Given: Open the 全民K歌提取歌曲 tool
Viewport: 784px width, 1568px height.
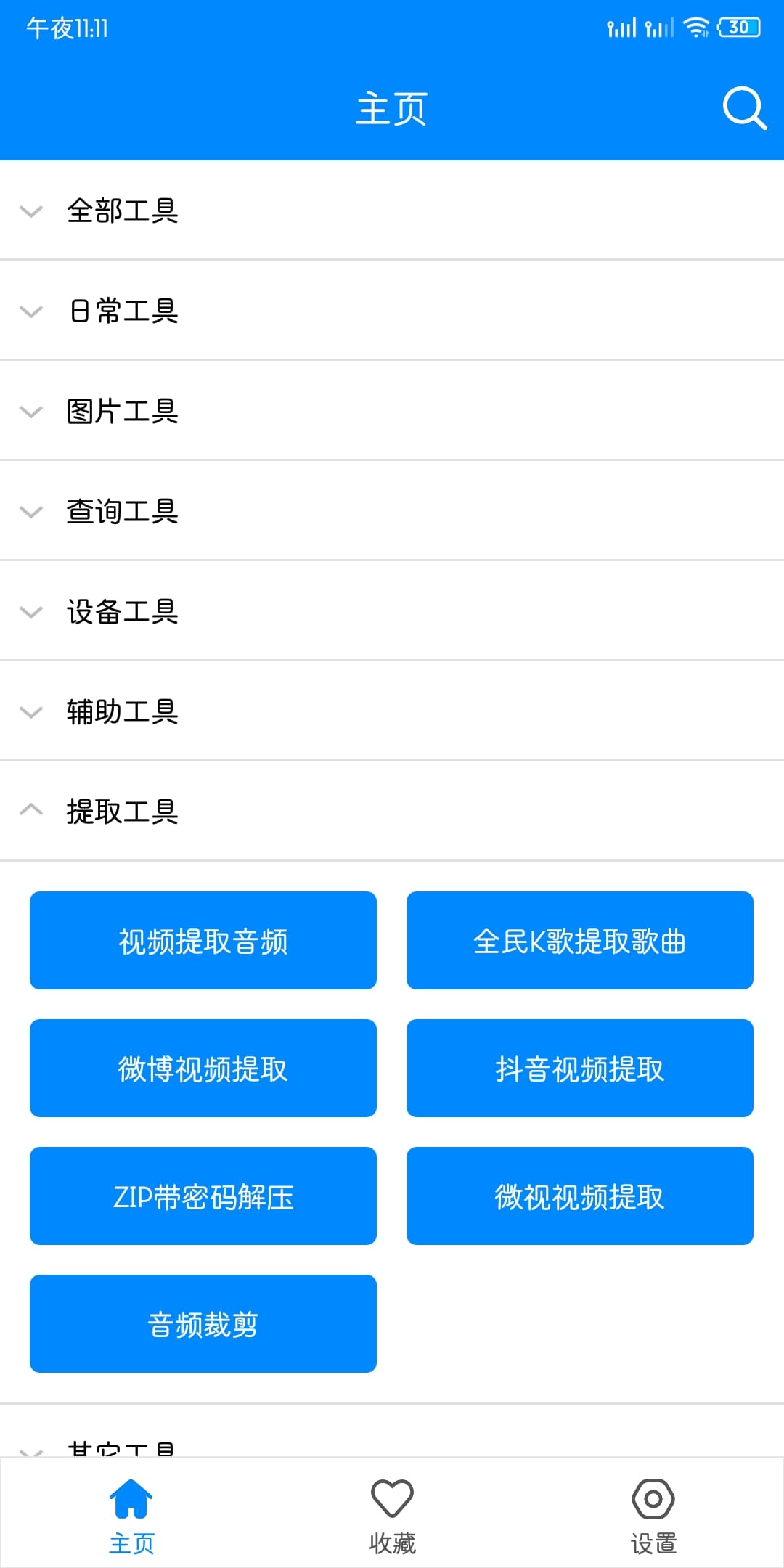Looking at the screenshot, I should pos(580,941).
